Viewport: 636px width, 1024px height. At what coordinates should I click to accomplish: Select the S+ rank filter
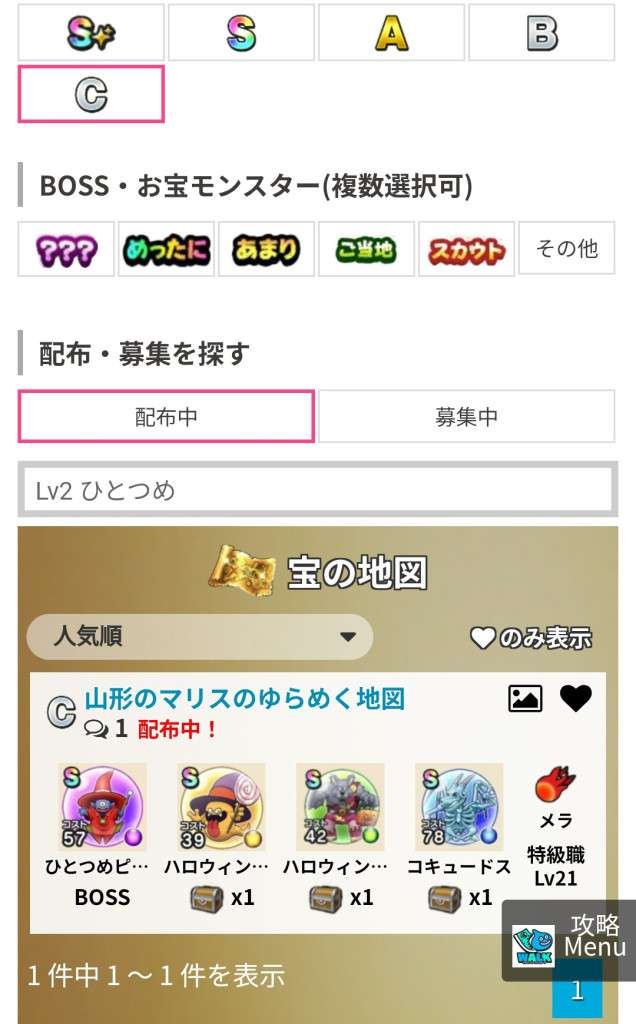(x=91, y=33)
